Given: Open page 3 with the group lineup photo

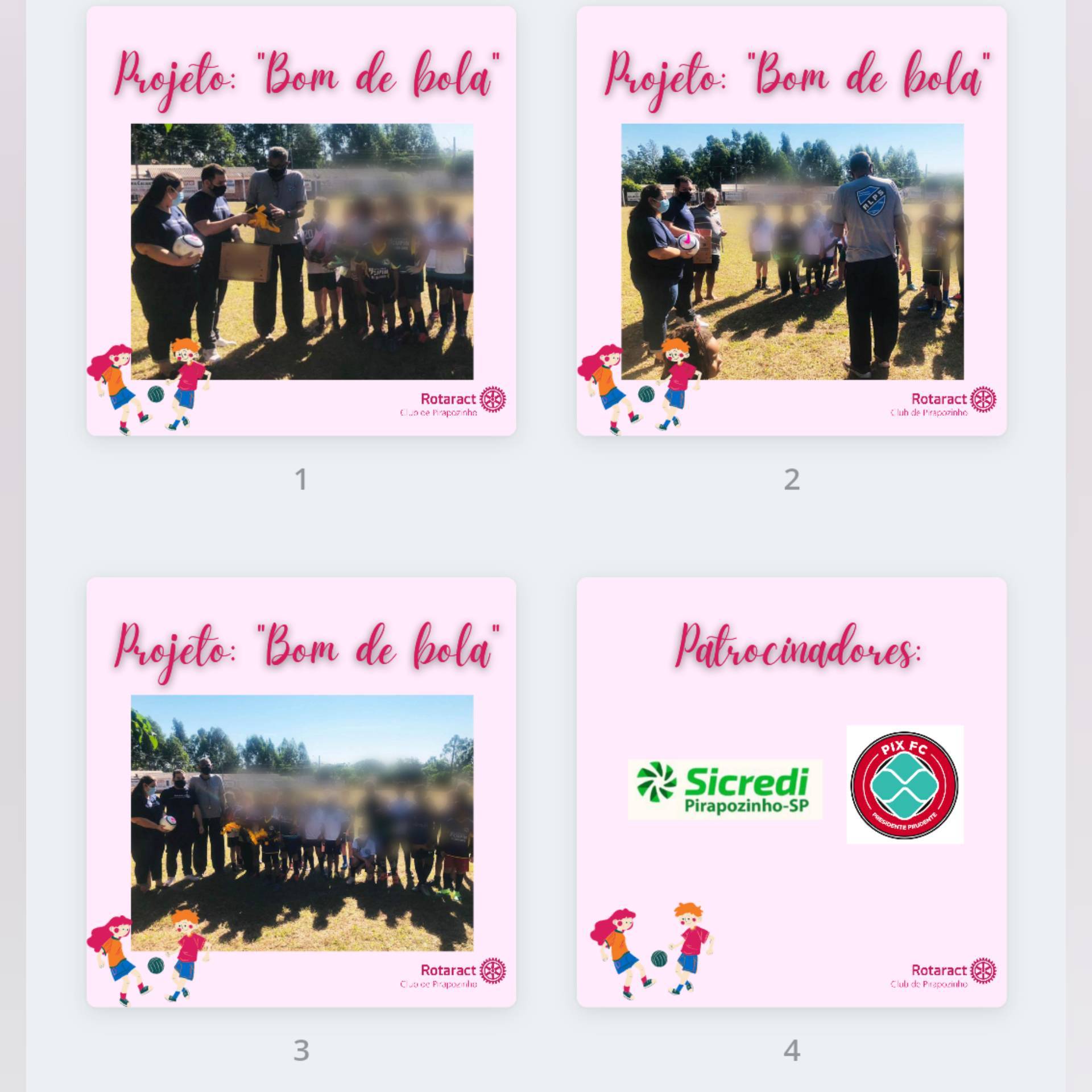Looking at the screenshot, I should coord(301,792).
